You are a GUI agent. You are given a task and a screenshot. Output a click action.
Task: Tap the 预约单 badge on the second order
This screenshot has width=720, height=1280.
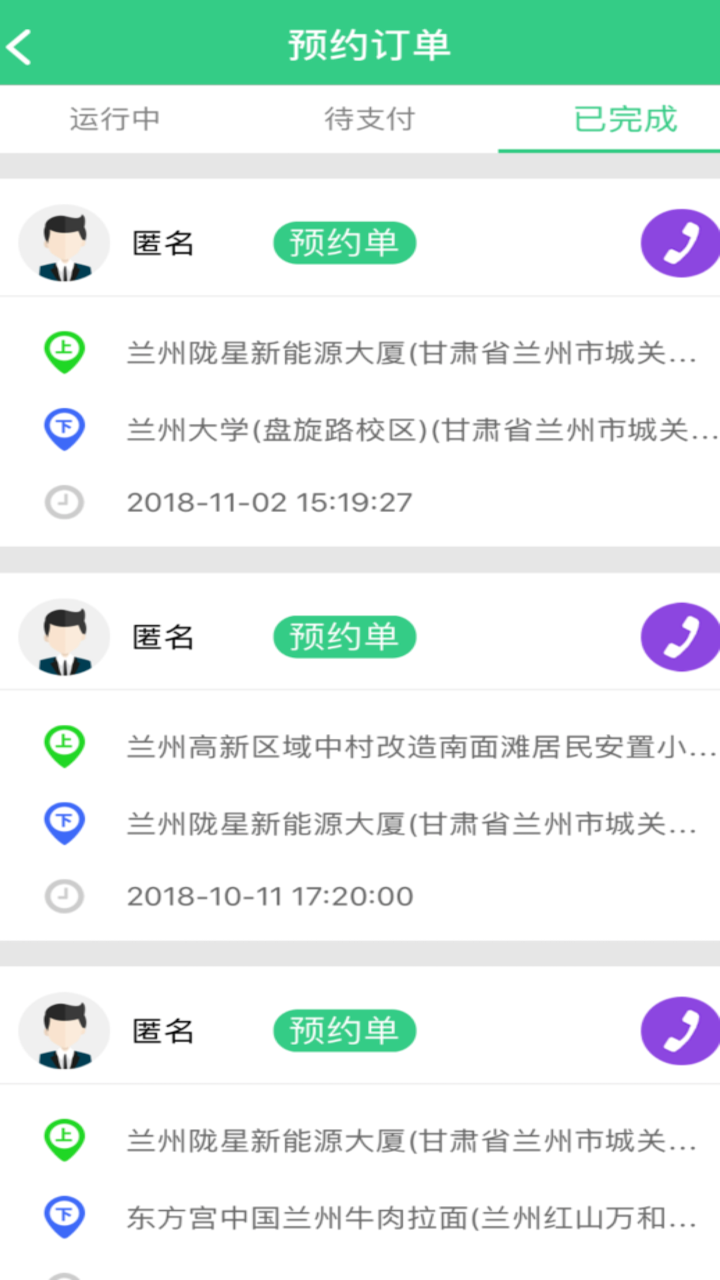click(344, 636)
